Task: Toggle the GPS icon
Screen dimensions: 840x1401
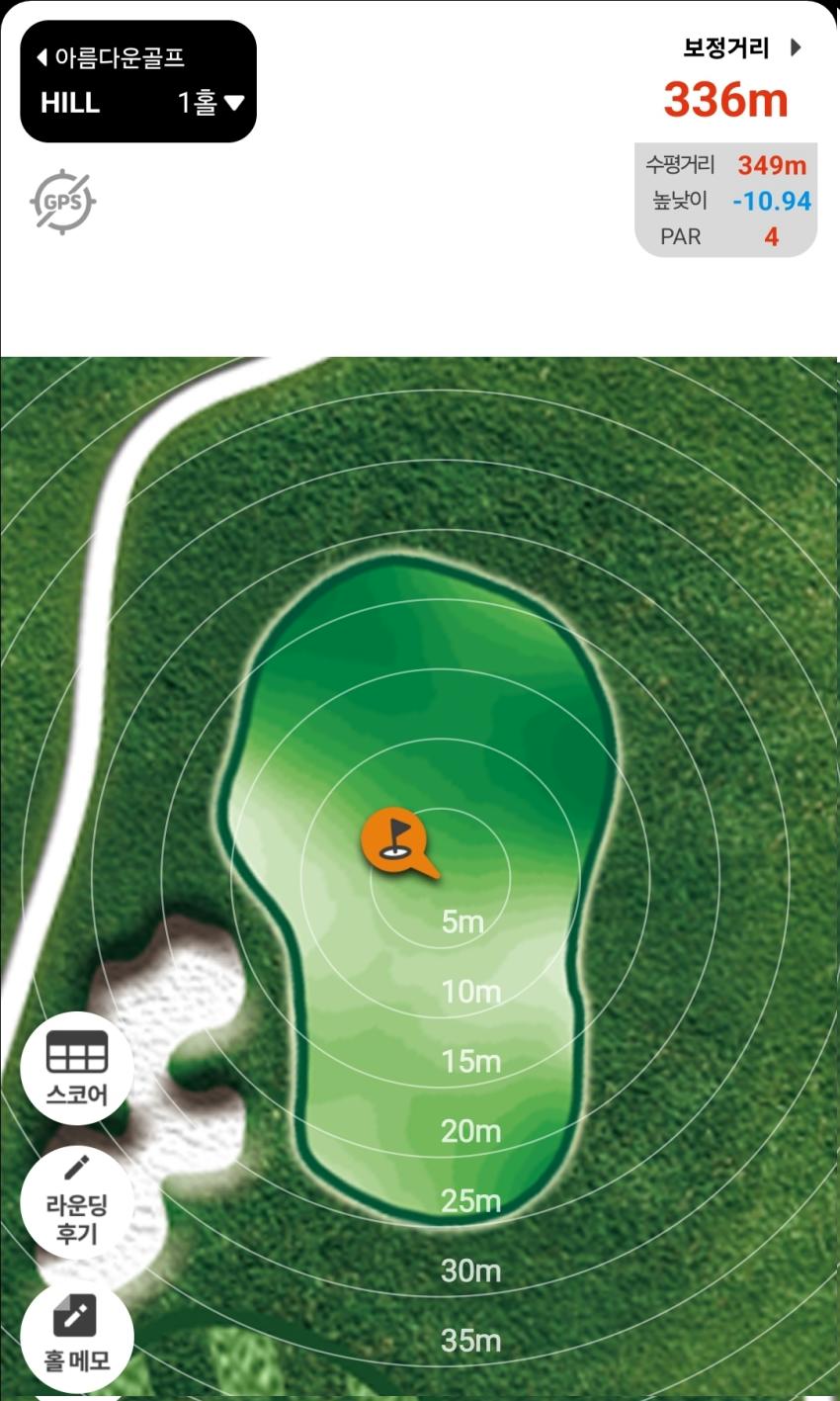Action: coord(62,202)
